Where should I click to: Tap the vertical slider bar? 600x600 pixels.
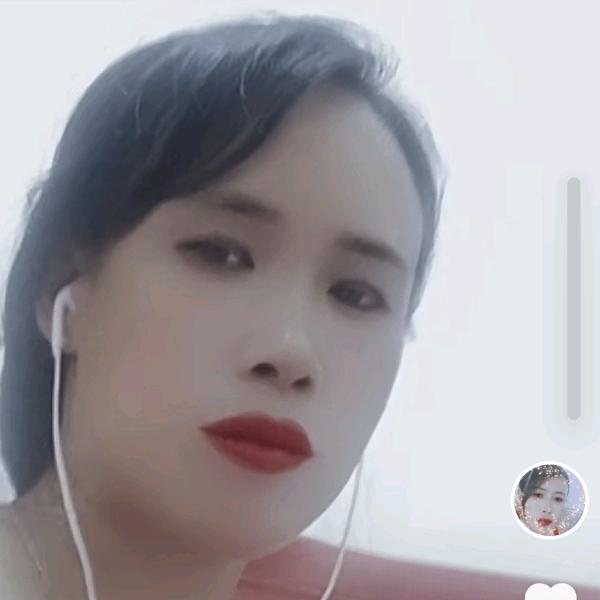573,298
